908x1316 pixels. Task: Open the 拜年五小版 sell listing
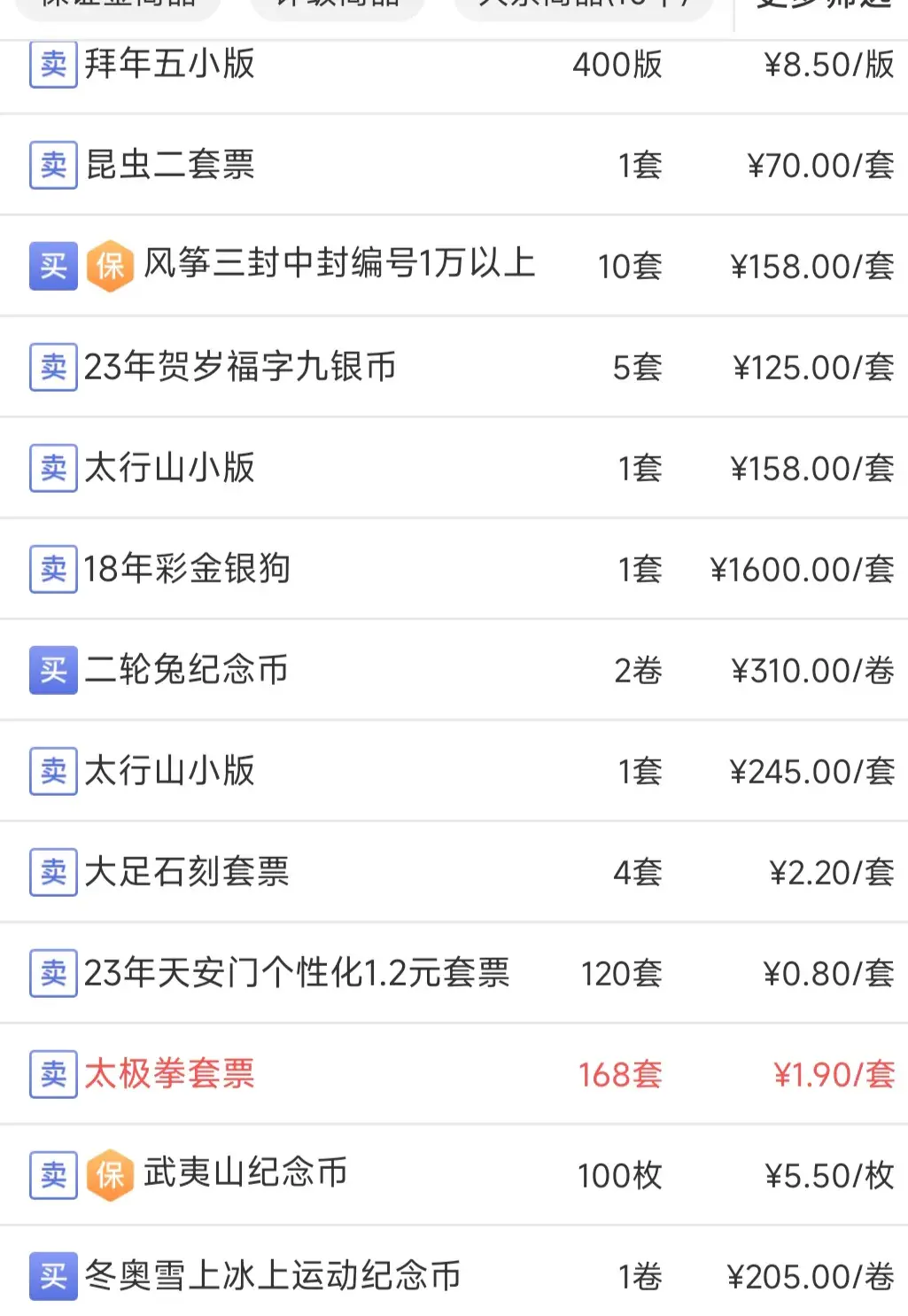(169, 65)
